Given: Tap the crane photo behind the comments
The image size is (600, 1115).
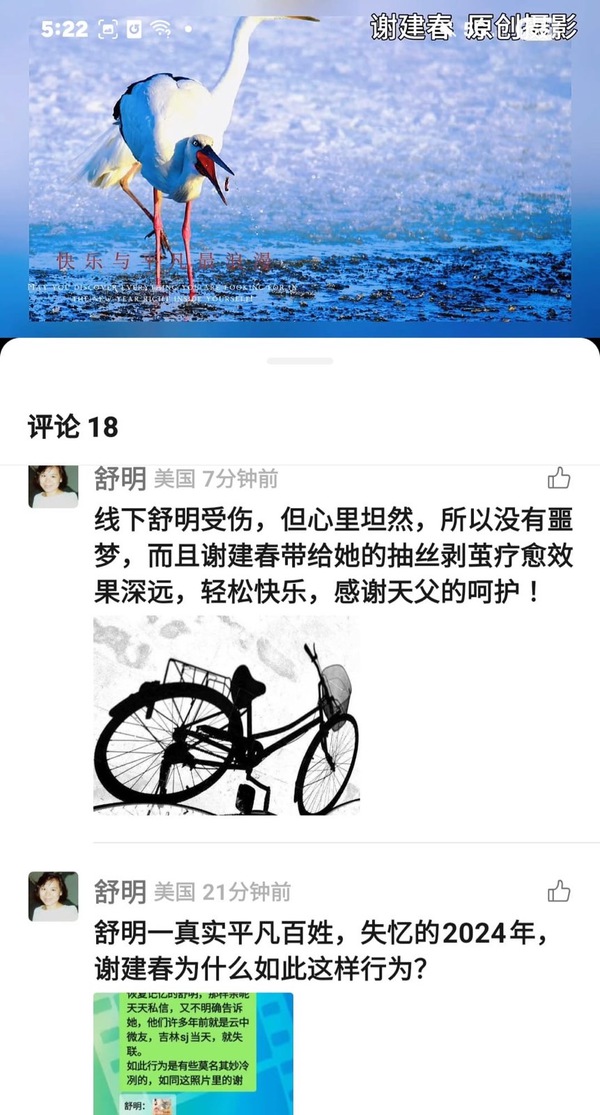Looking at the screenshot, I should point(300,170).
